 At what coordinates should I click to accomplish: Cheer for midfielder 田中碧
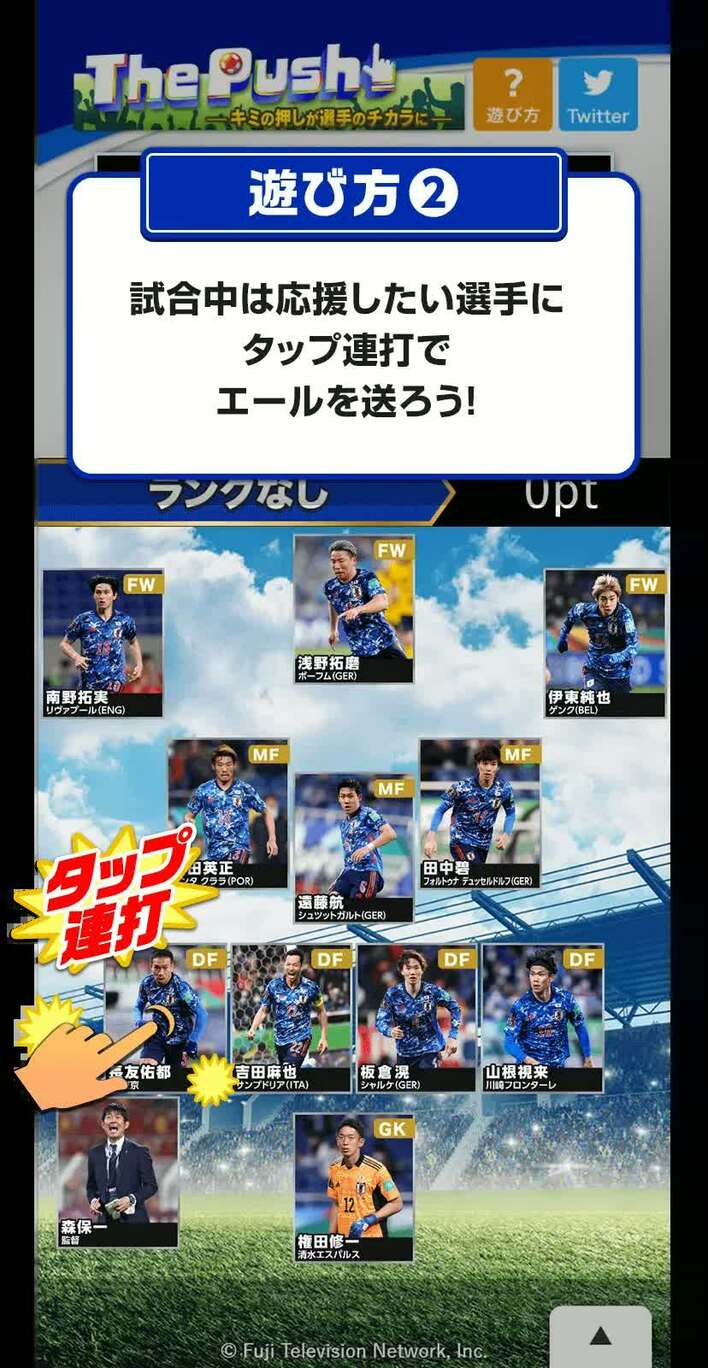point(479,813)
